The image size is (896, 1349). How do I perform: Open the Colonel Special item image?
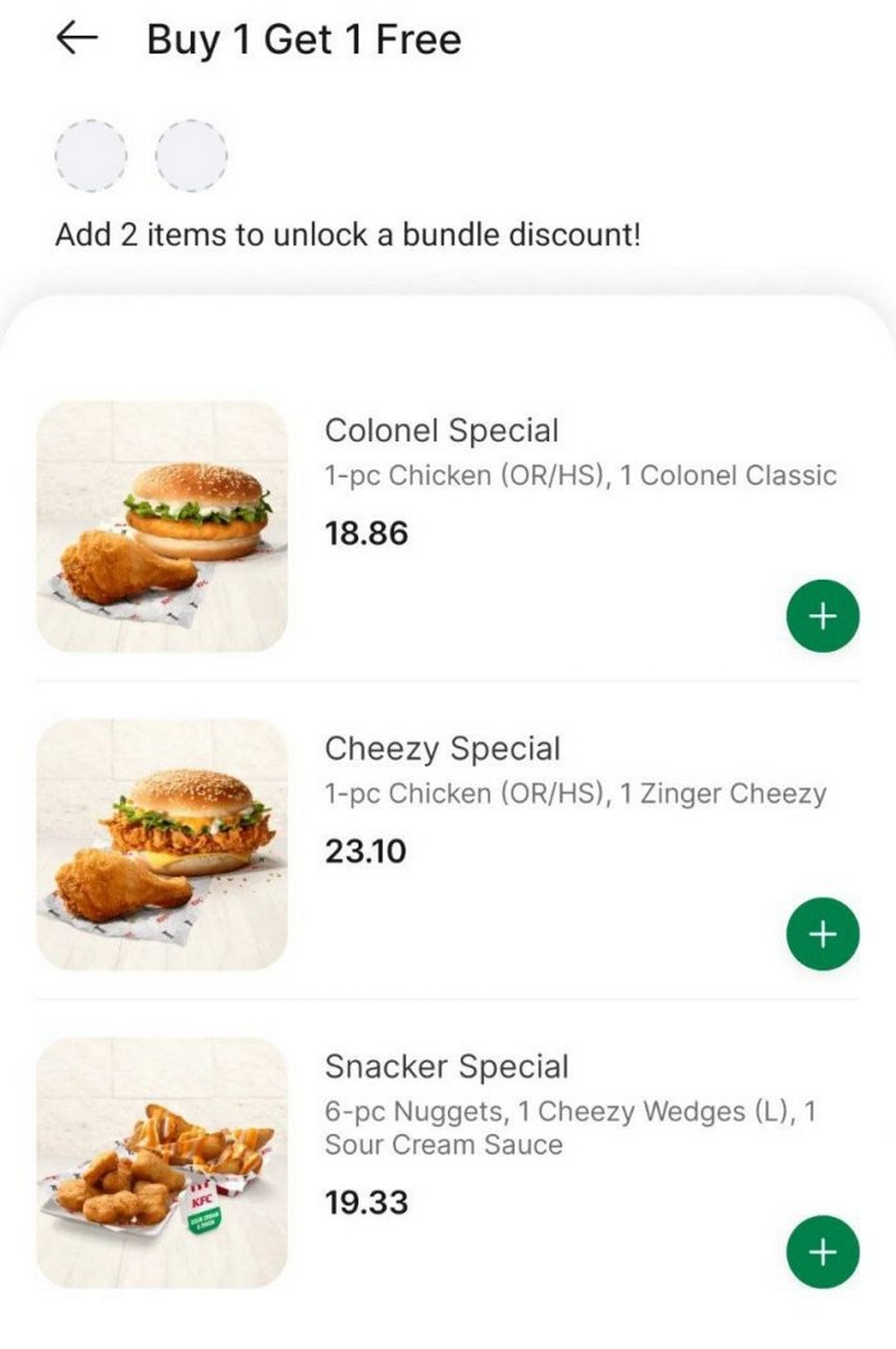(x=162, y=527)
